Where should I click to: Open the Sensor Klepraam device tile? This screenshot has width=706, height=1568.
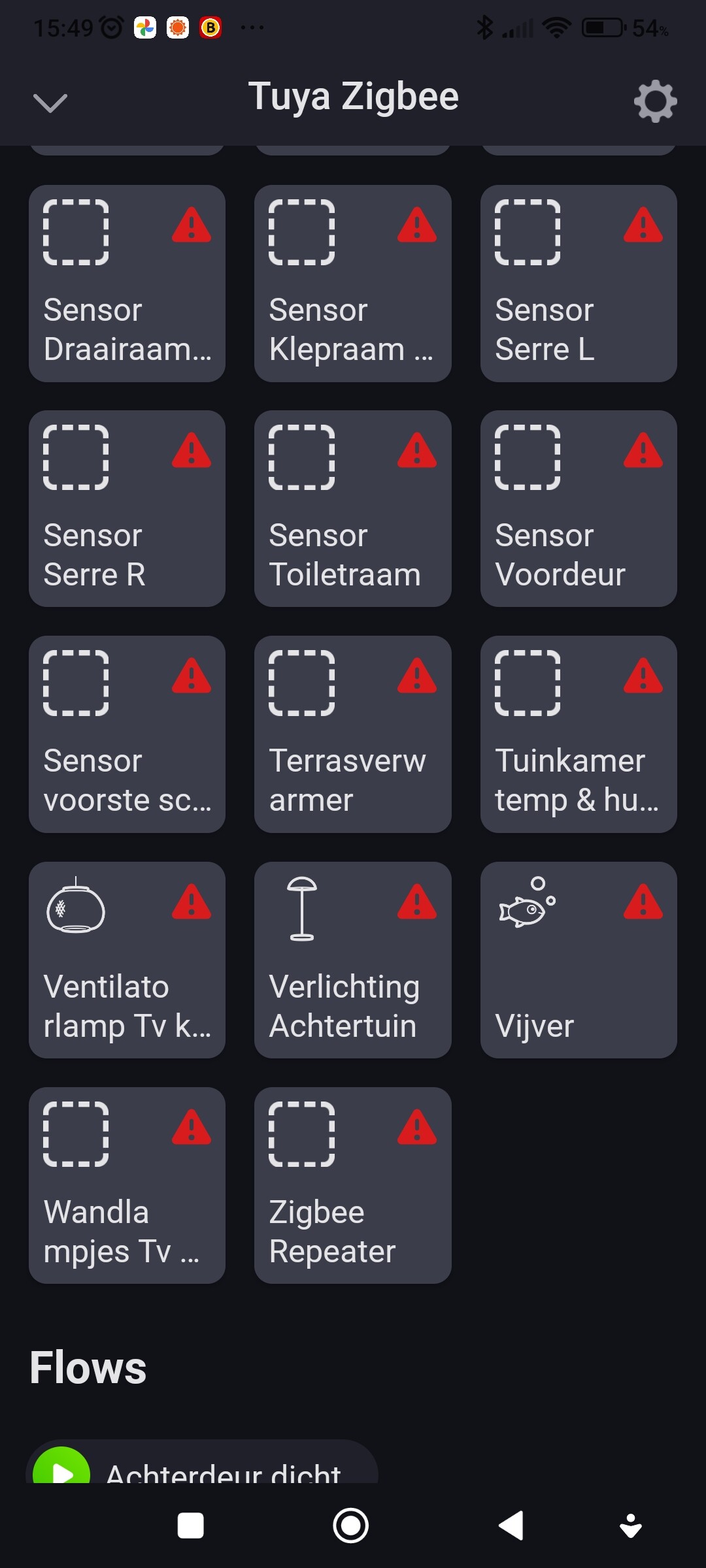click(x=352, y=284)
